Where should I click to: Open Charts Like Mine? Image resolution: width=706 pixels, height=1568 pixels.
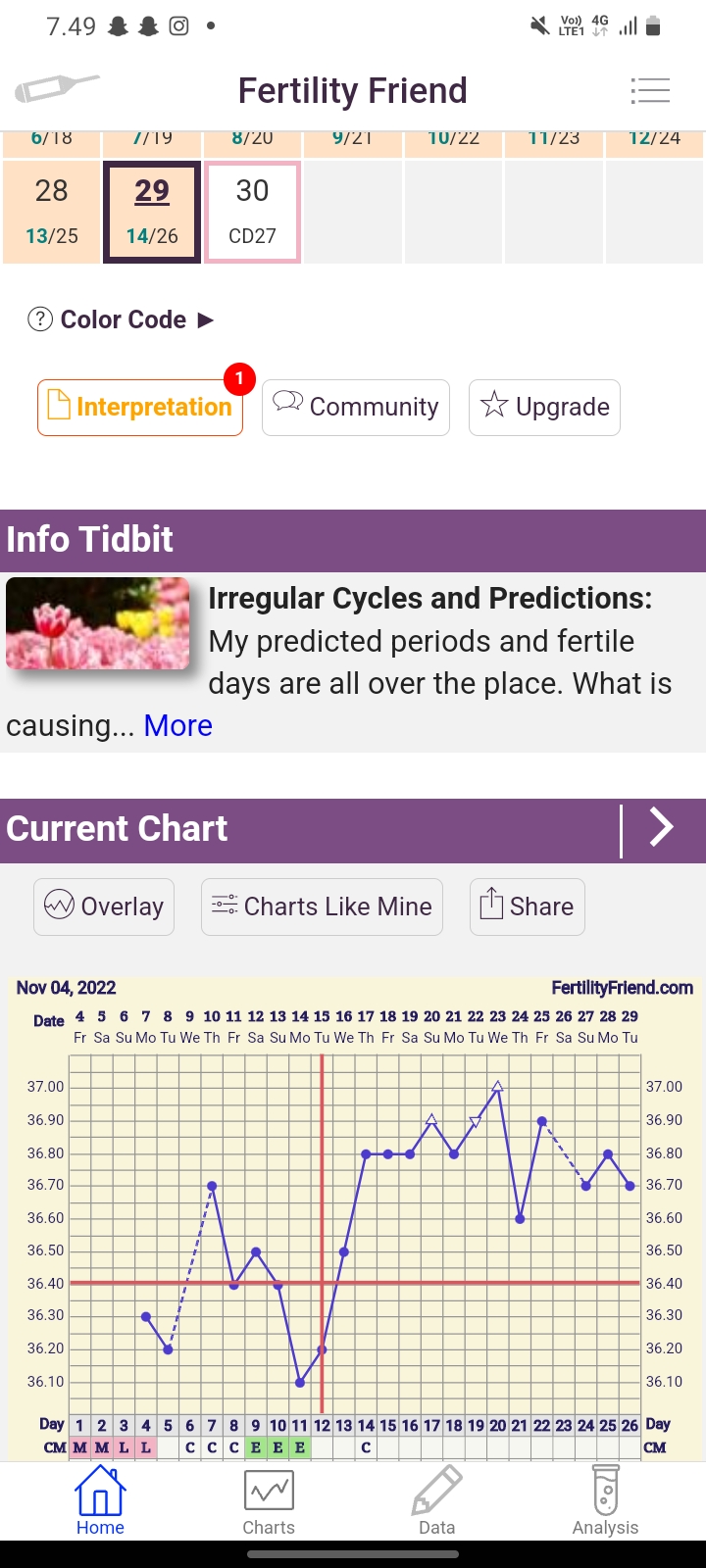click(322, 906)
